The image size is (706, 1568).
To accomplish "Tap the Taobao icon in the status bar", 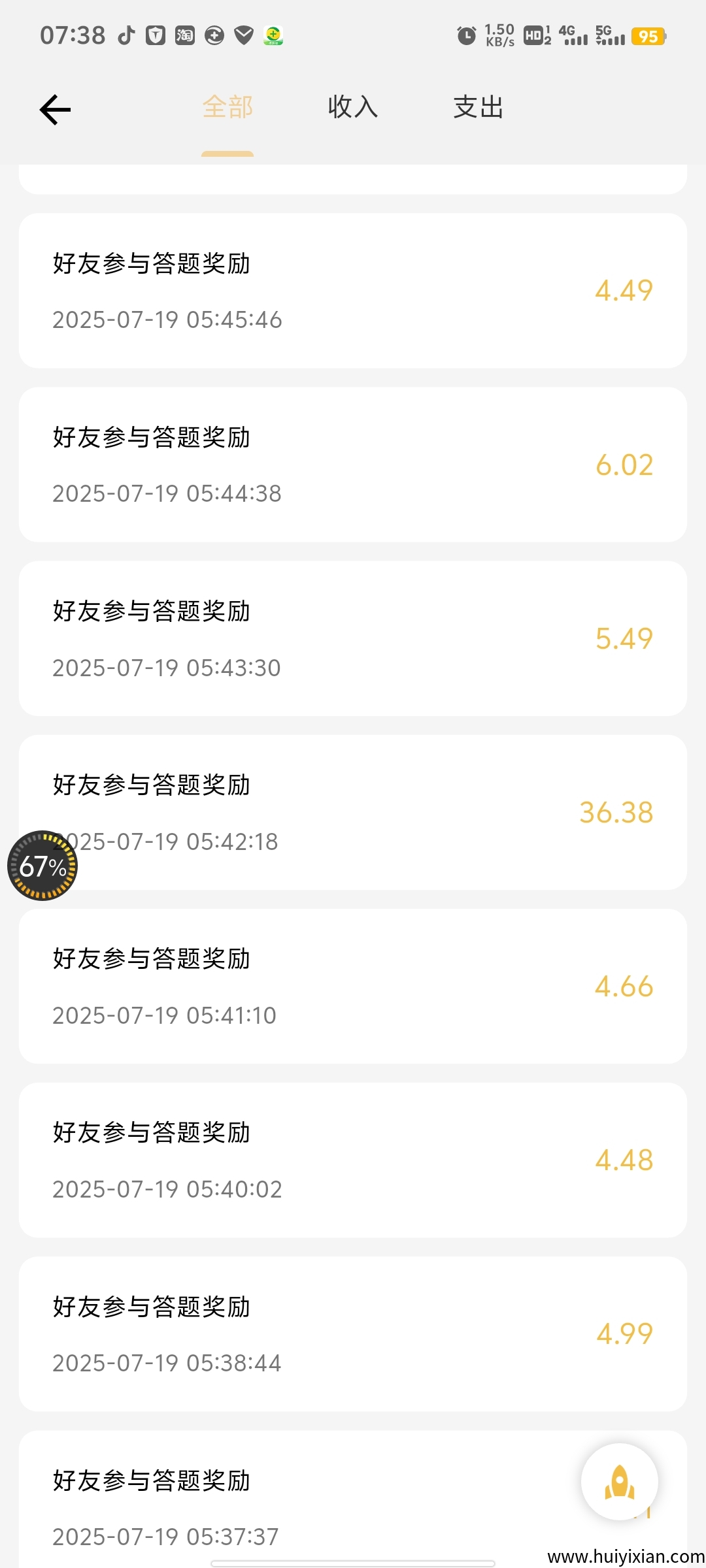I will 185,36.
